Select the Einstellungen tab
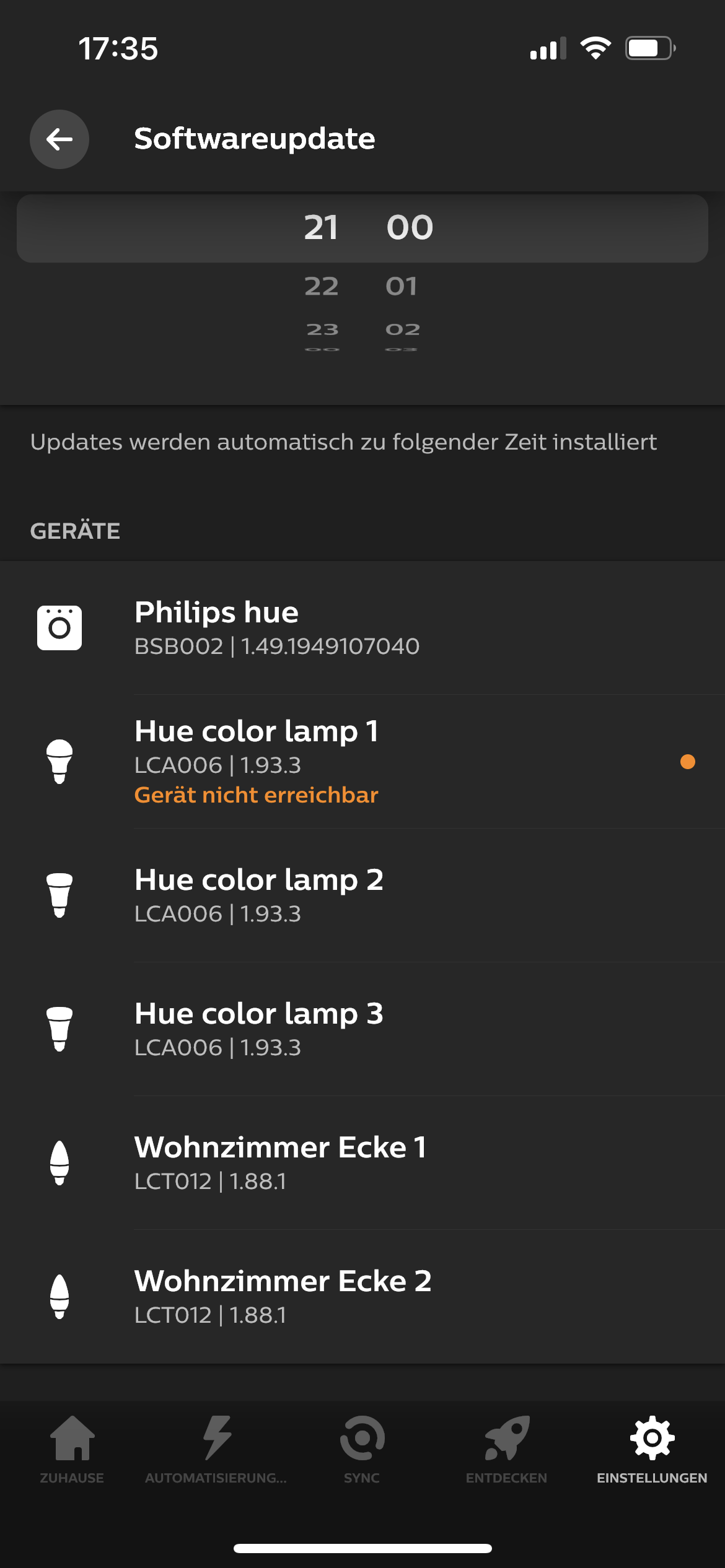 click(x=652, y=1449)
